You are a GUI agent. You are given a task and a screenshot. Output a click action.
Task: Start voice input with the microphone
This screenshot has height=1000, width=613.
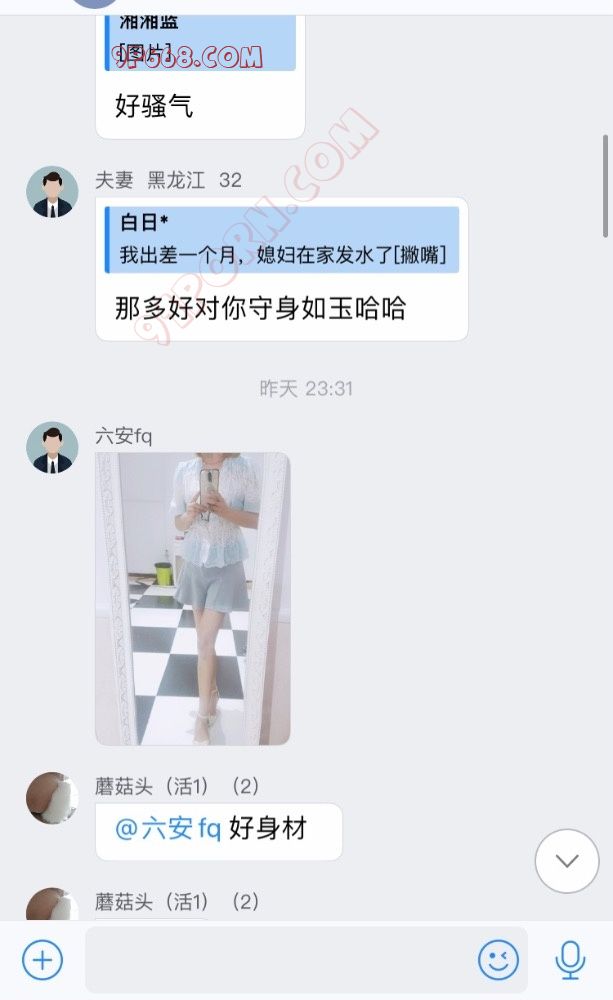(x=570, y=960)
